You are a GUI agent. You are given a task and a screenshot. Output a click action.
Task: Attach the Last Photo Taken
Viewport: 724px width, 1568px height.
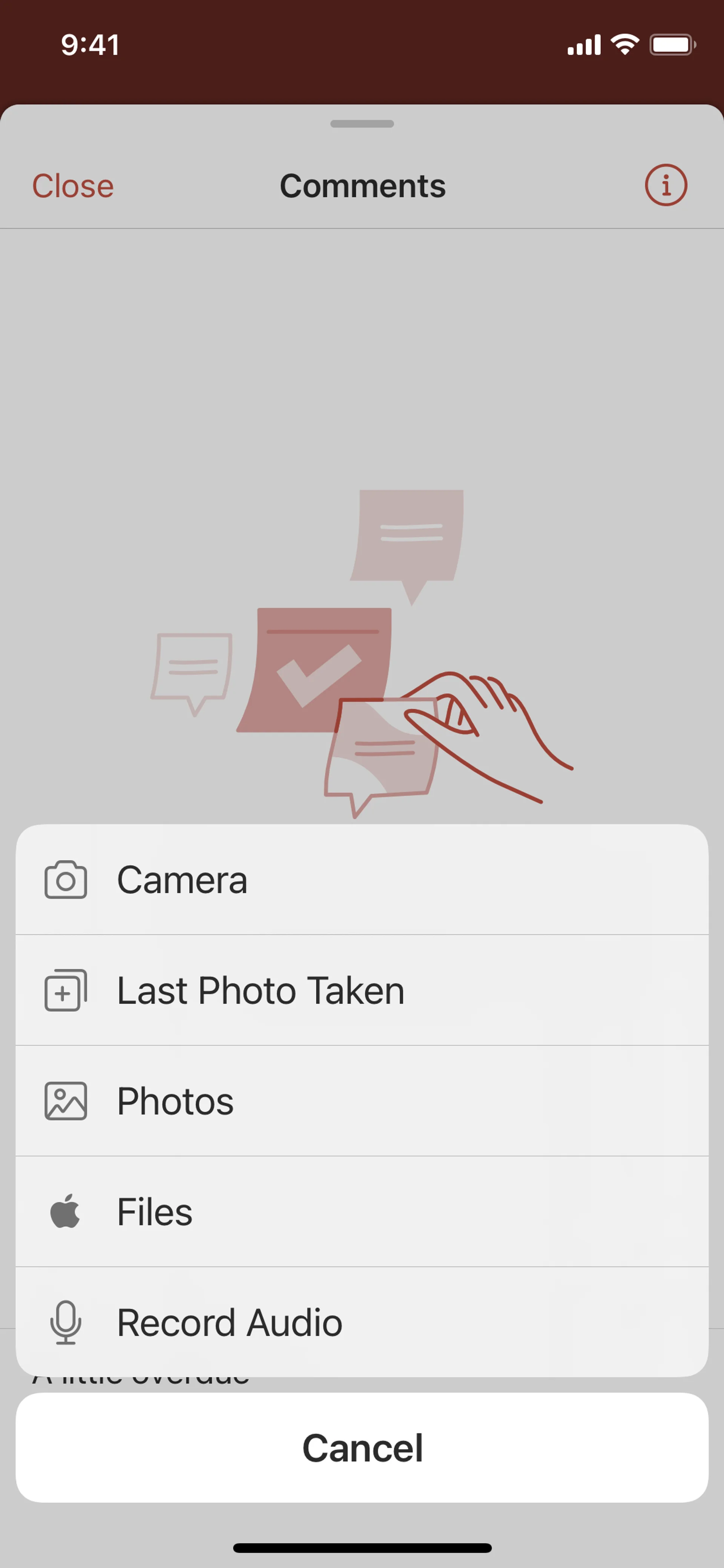(x=361, y=991)
